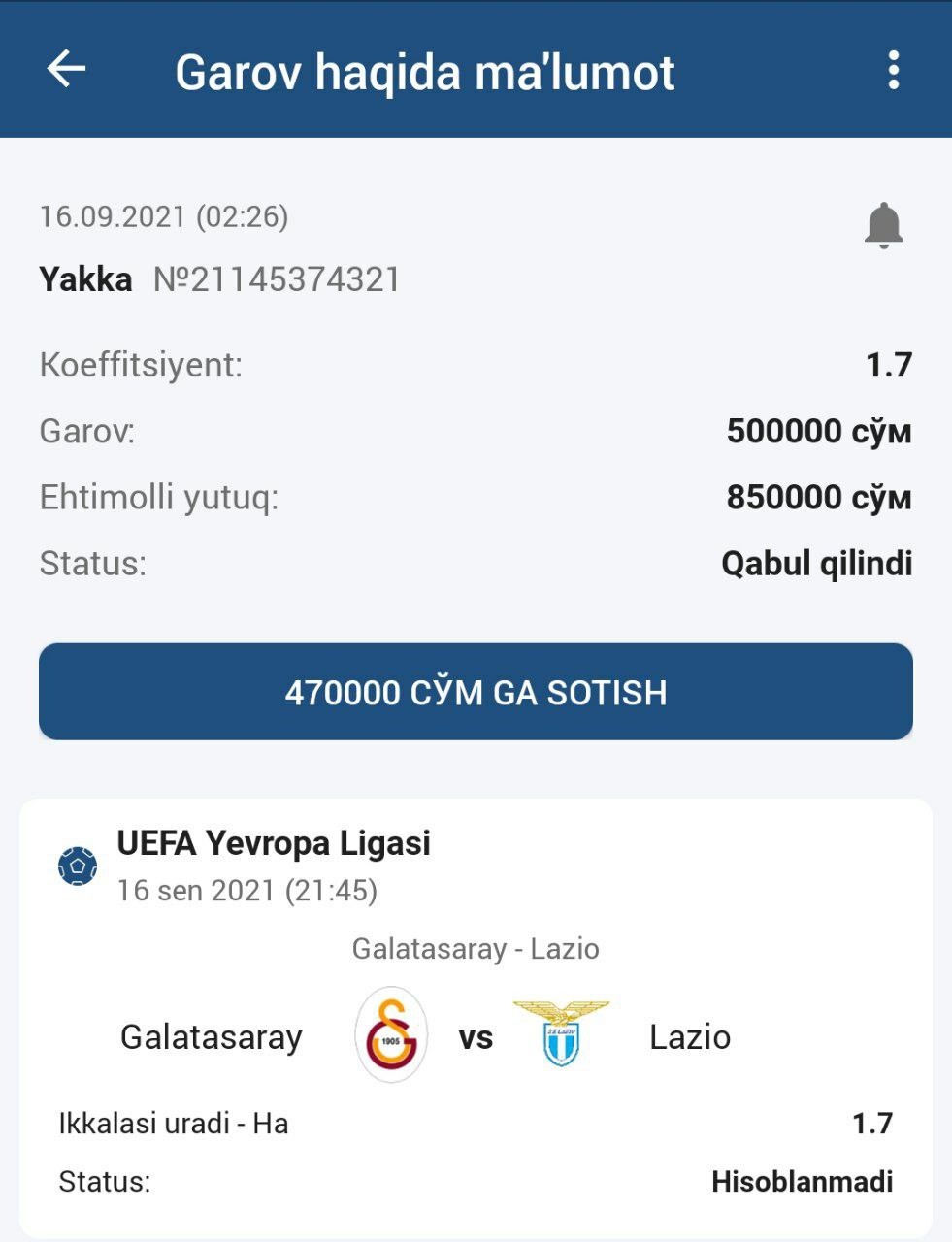
Task: Sell the bet for 470000 сўм
Action: (476, 692)
